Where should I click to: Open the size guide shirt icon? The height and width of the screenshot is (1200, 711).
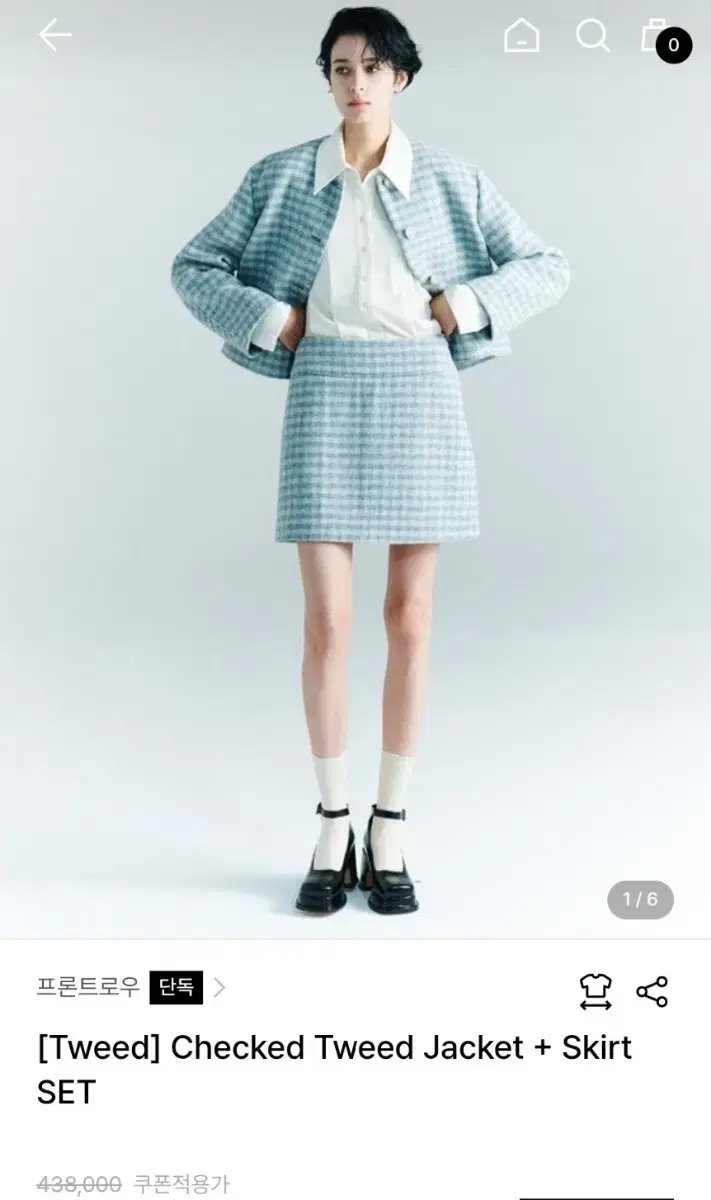pyautogui.click(x=595, y=991)
